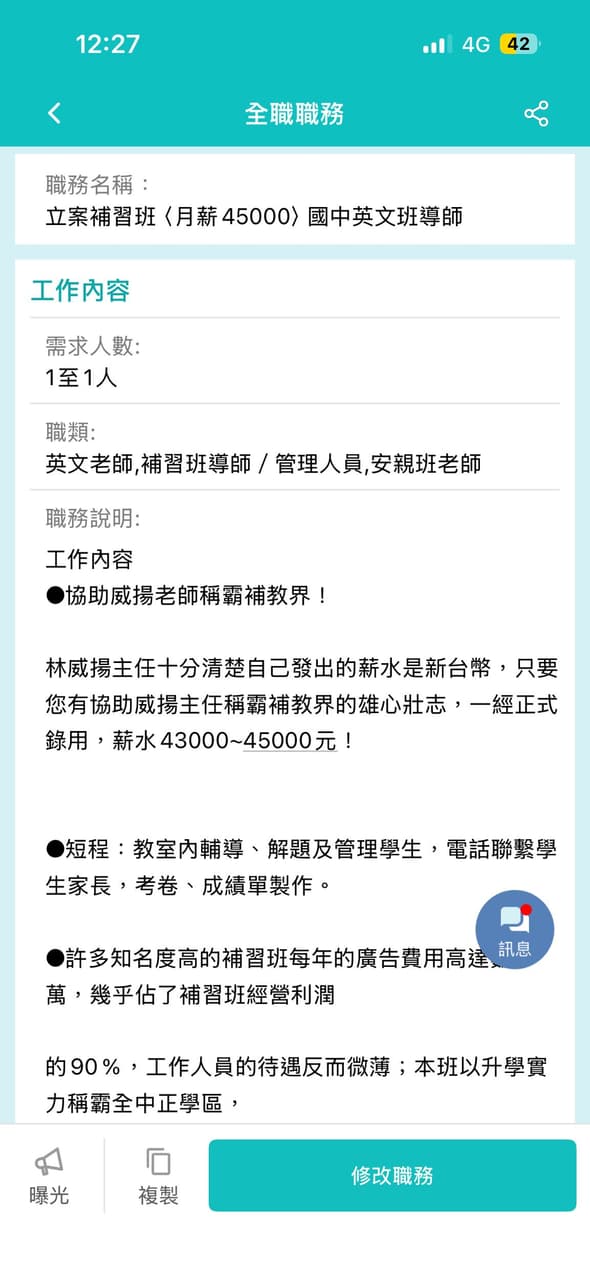Share this job posting
The image size is (590, 1279).
(536, 113)
